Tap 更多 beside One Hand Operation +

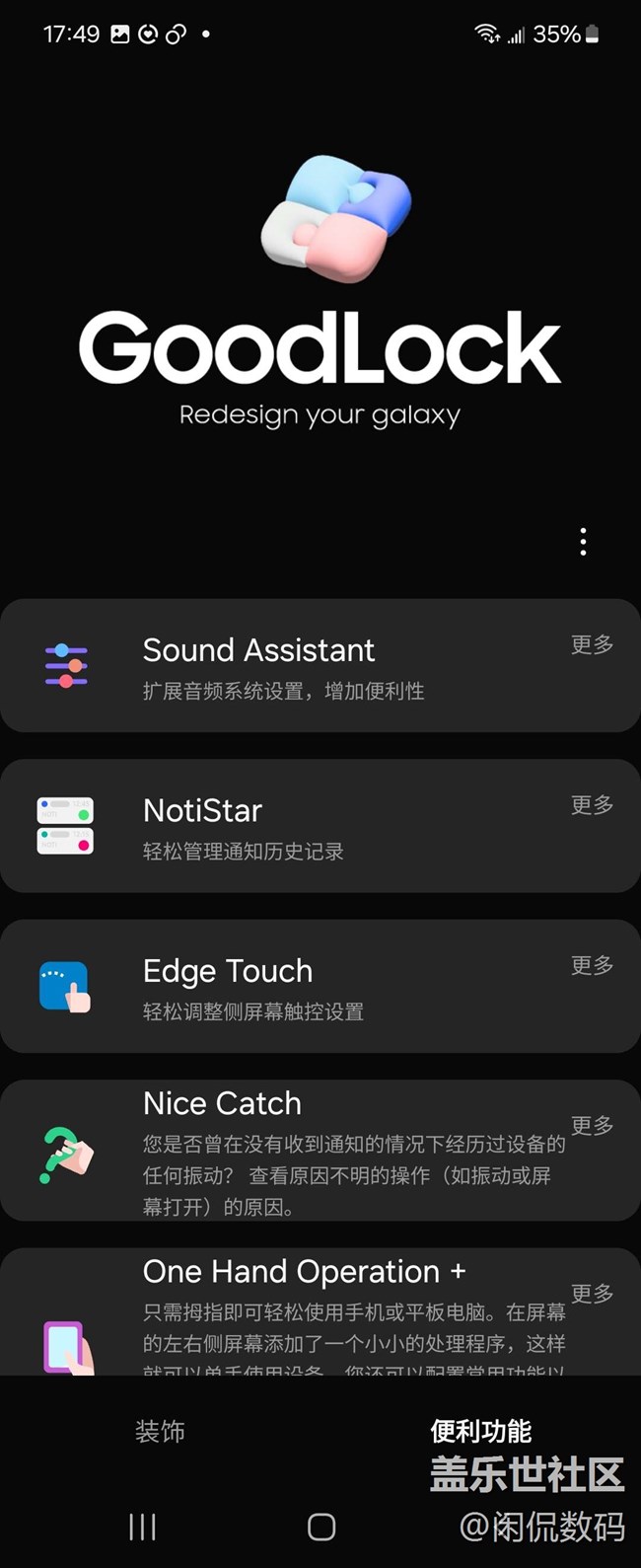(592, 1293)
